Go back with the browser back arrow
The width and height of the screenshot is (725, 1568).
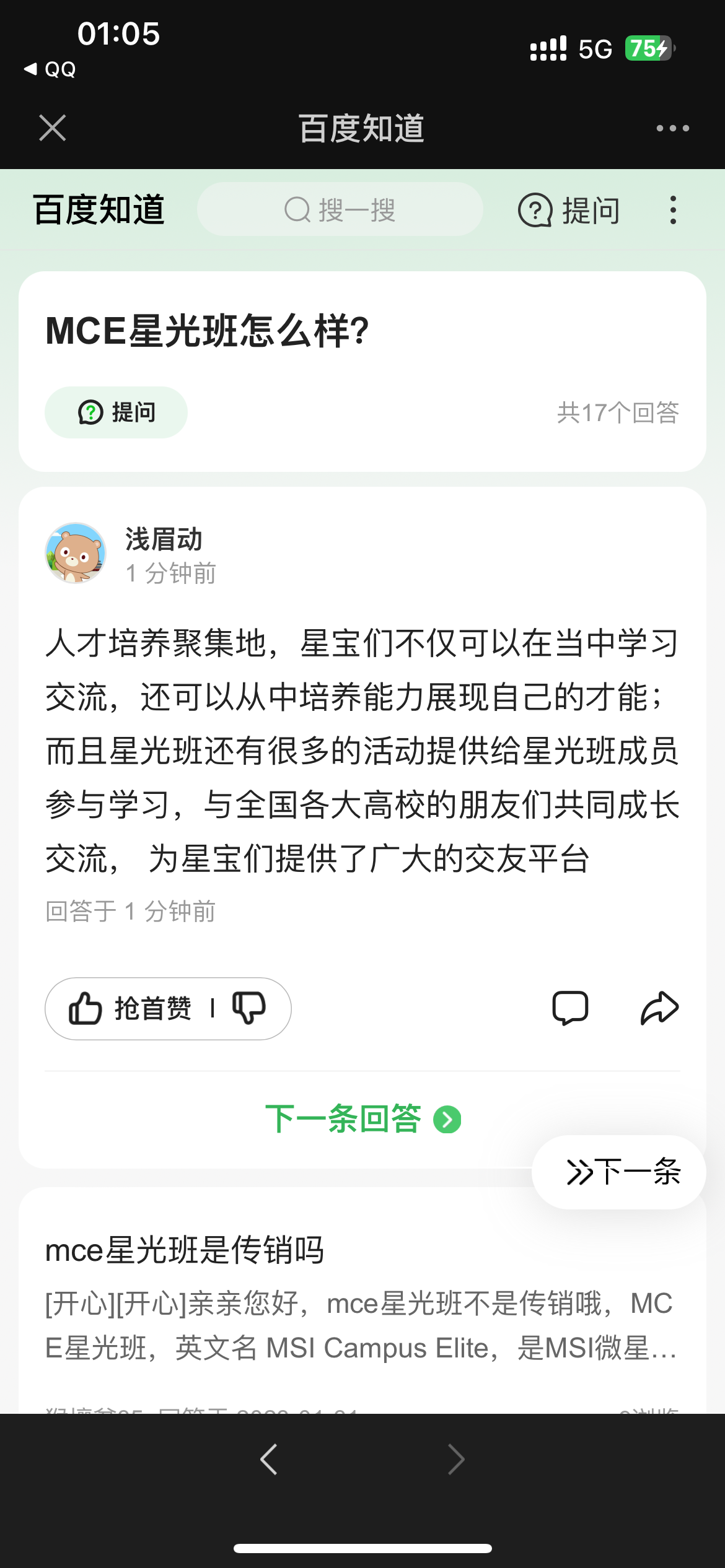[269, 1460]
